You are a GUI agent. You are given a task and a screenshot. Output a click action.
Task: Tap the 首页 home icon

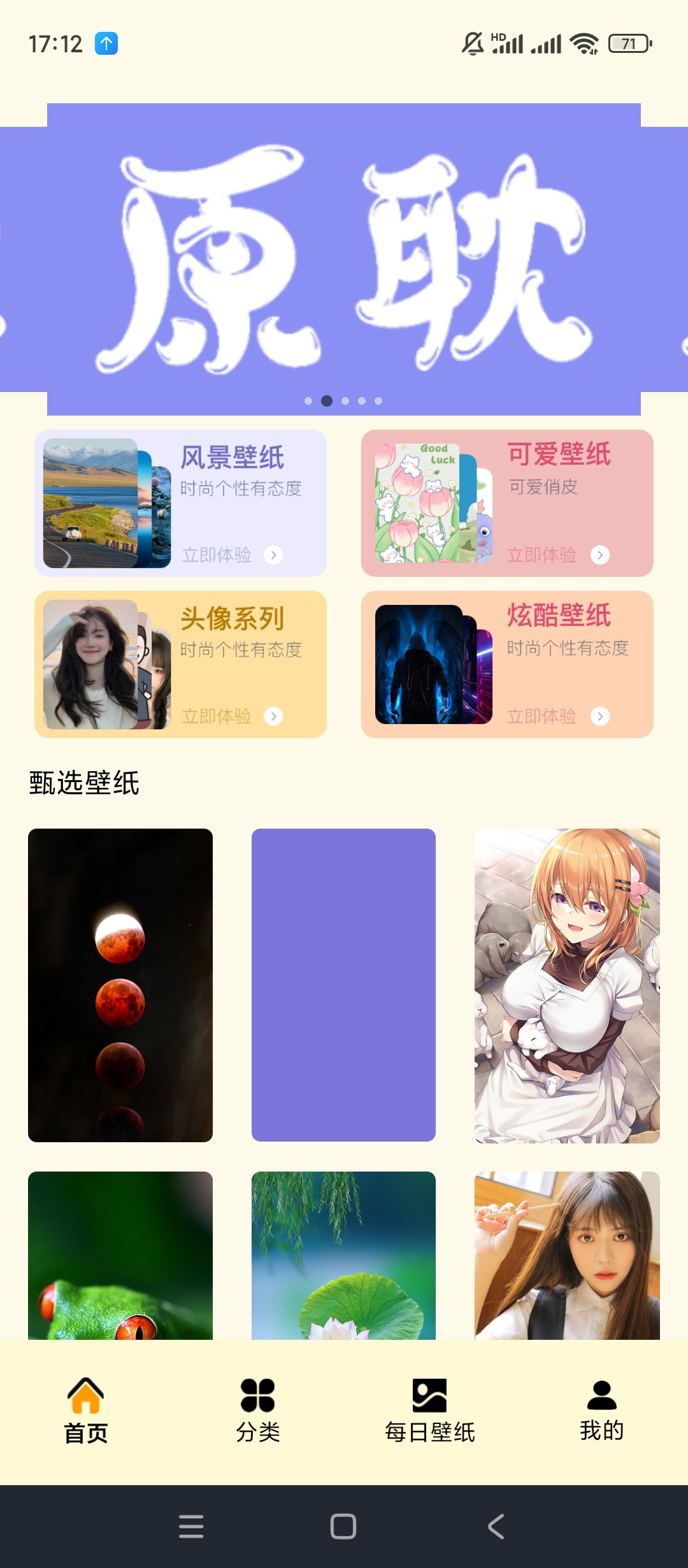coord(86,1396)
